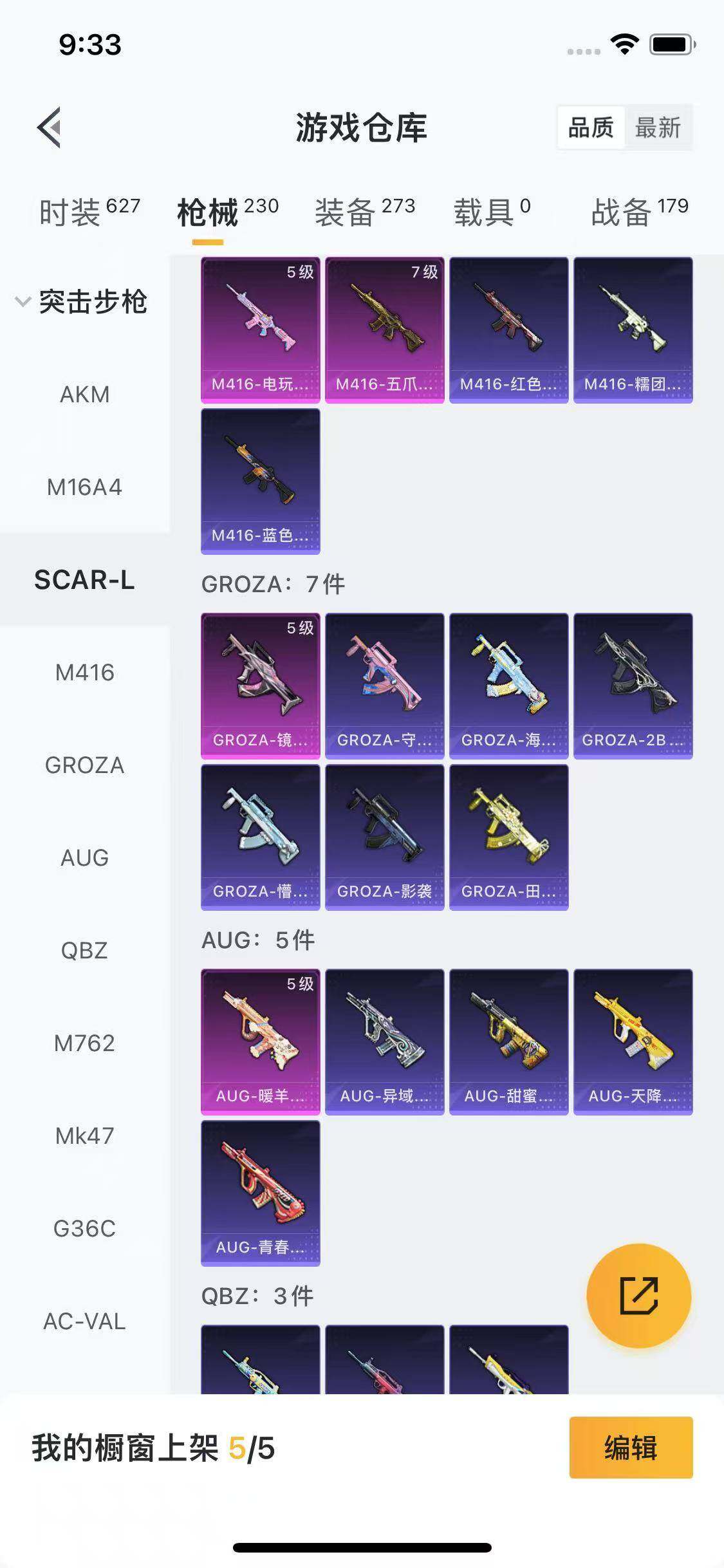Open the AUG-青春 skin card
This screenshot has width=724, height=1568.
[x=260, y=1193]
